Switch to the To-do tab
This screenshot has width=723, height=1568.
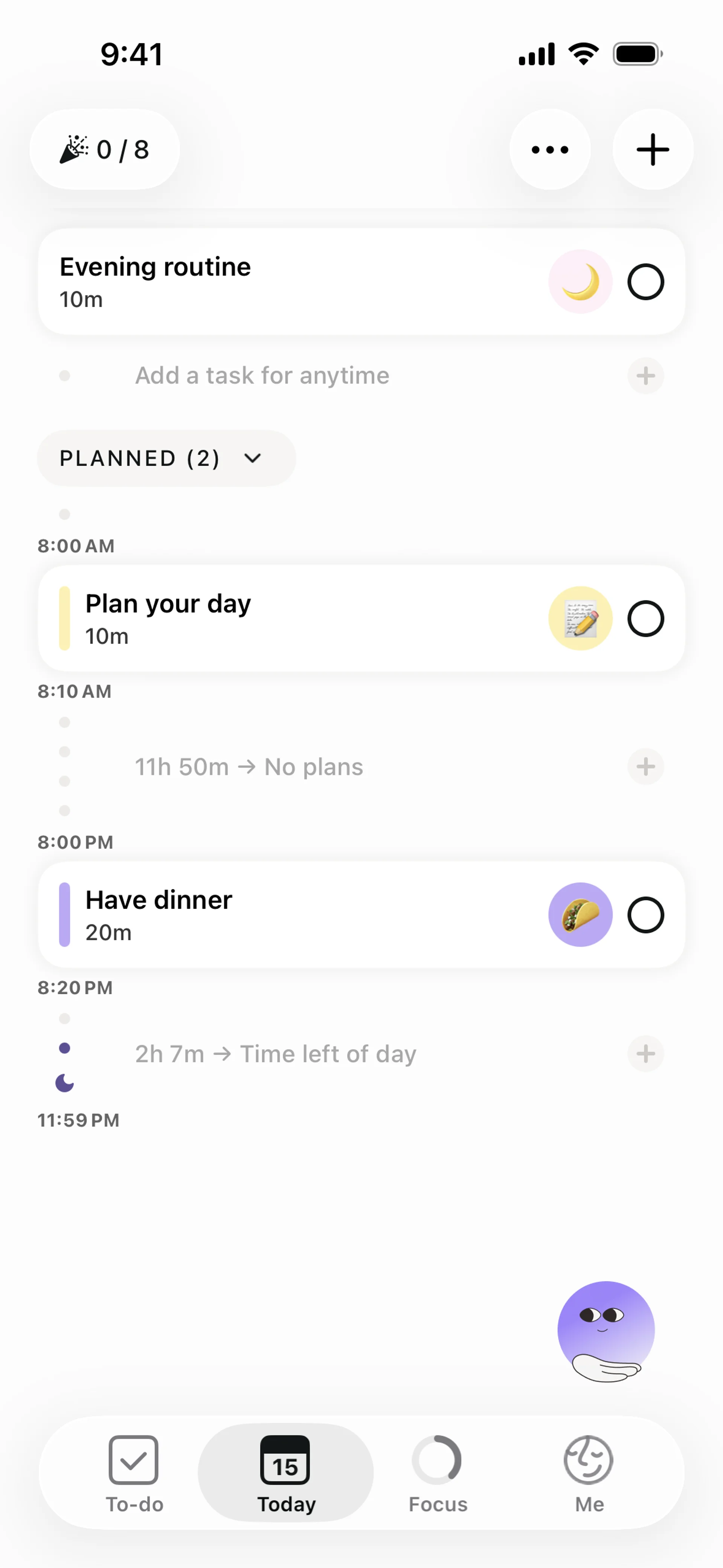point(134,1474)
